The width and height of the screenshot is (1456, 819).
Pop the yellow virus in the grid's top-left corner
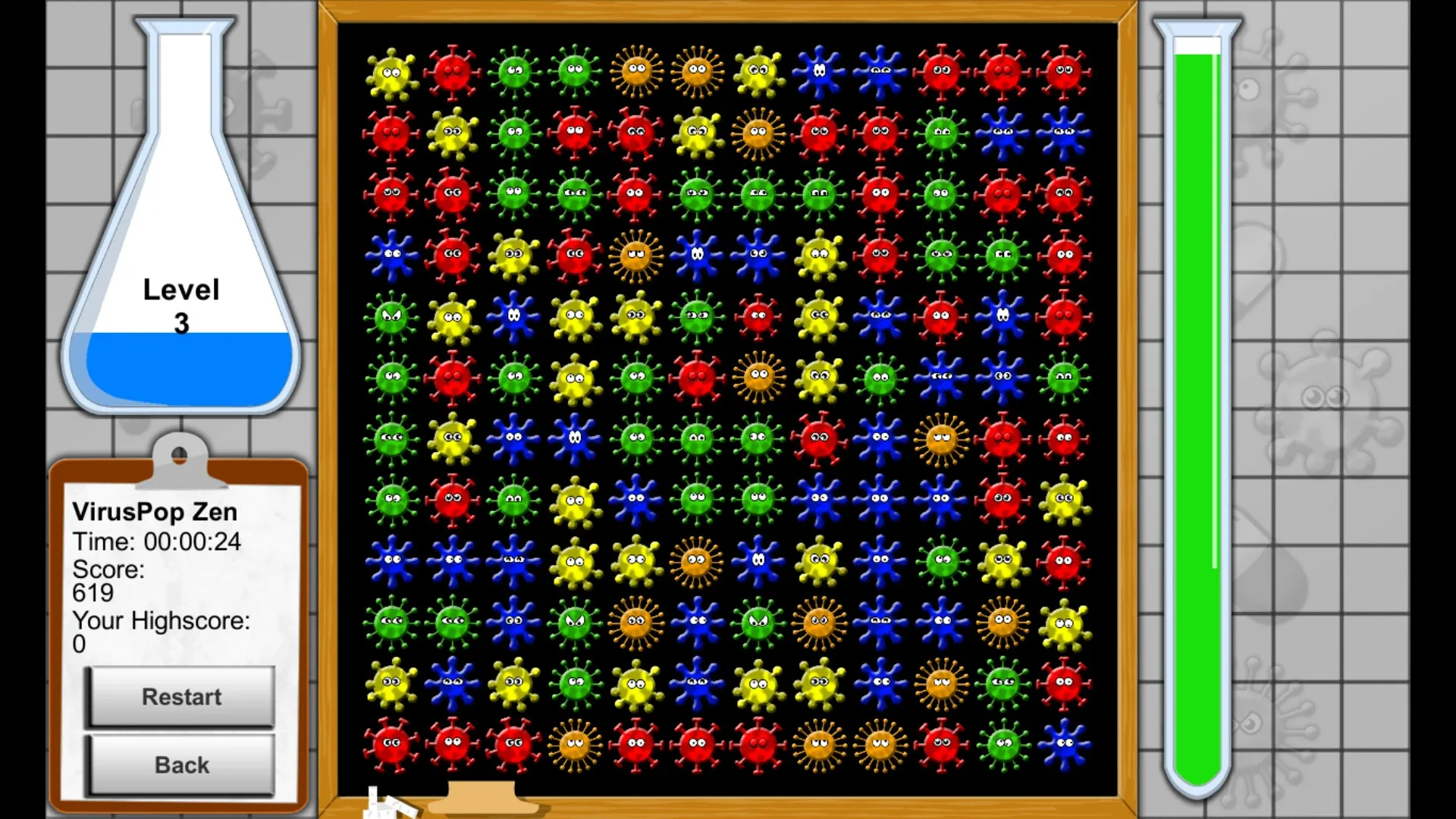coord(391,73)
